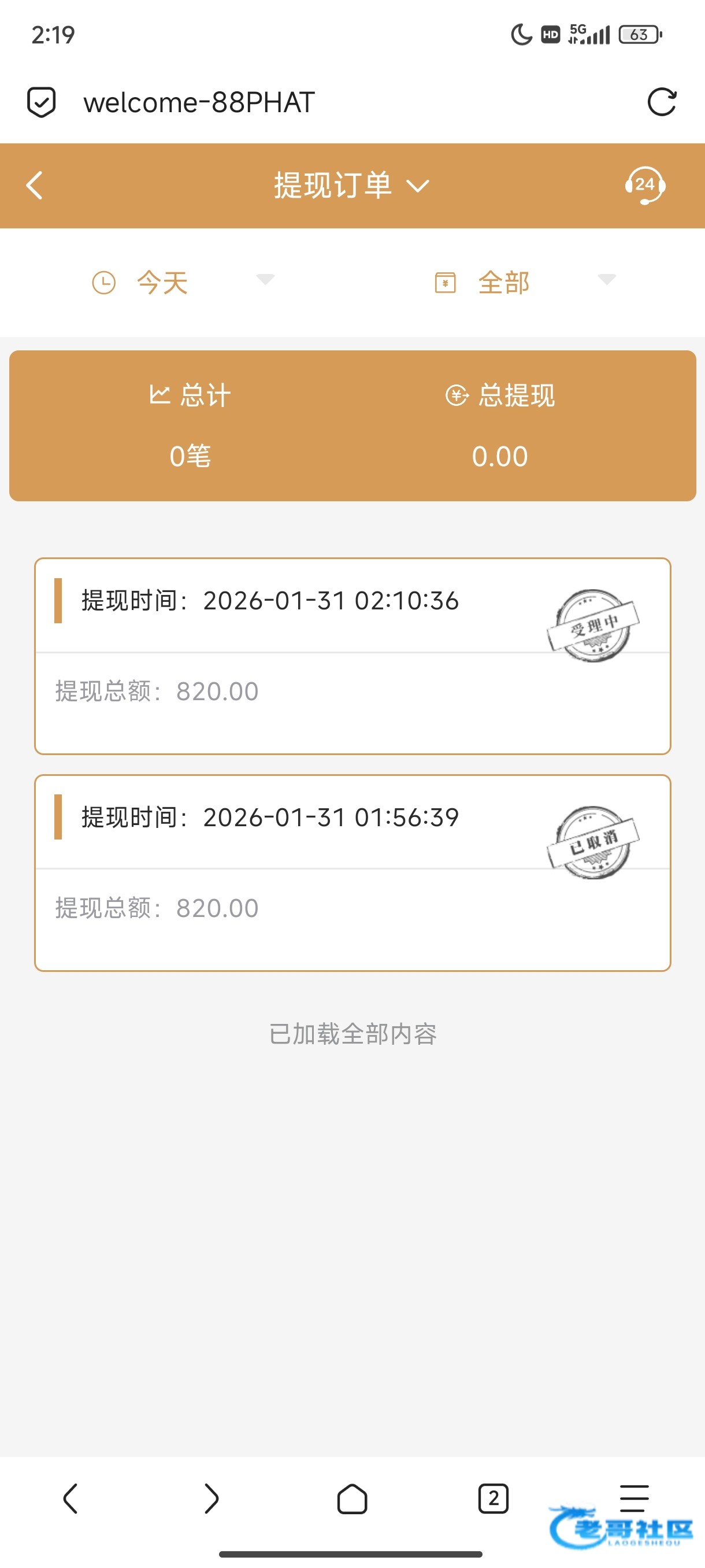Contact 24-hour customer service
The width and height of the screenshot is (705, 1568).
(644, 185)
